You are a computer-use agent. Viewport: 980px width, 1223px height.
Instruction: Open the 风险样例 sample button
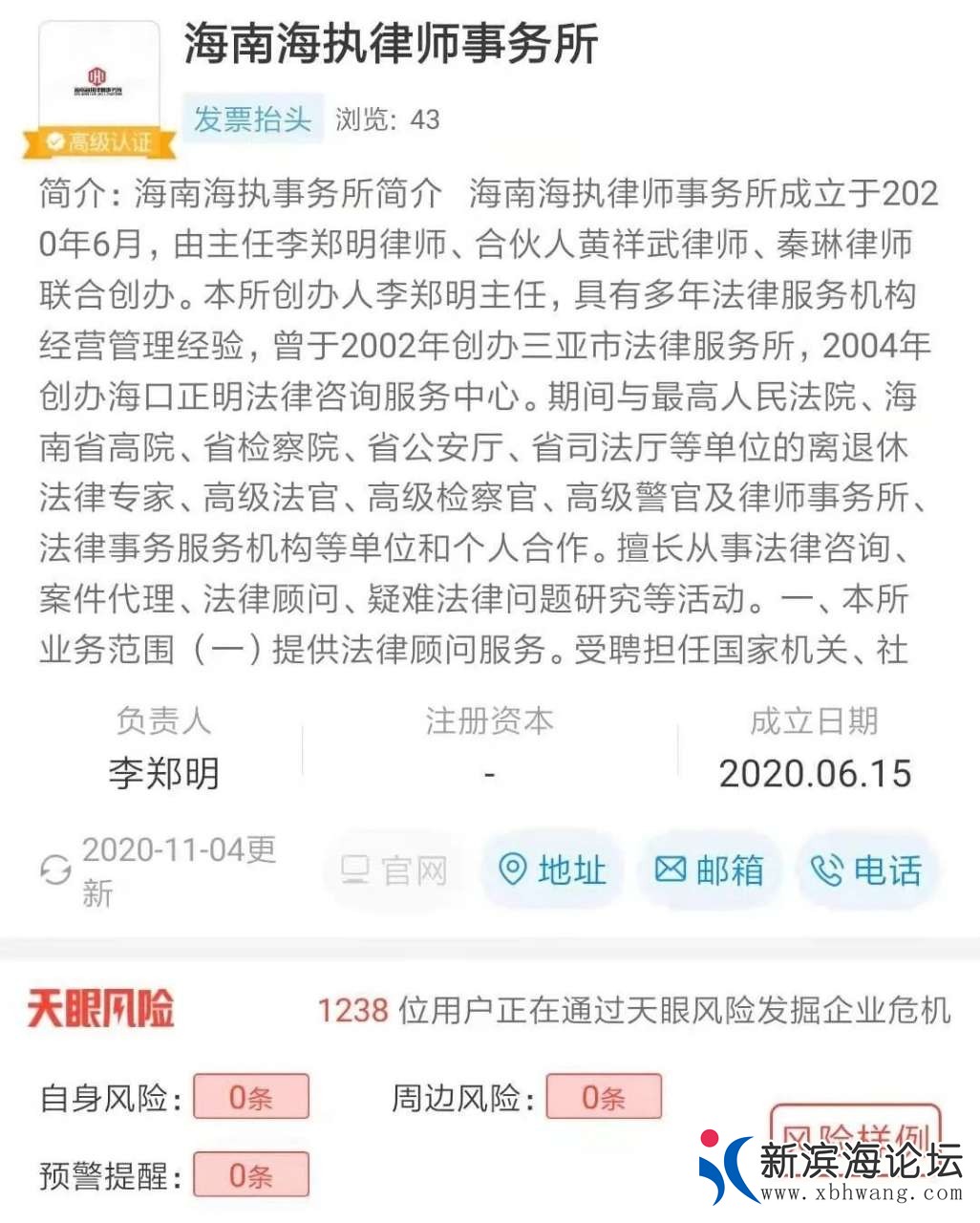pyautogui.click(x=855, y=1126)
